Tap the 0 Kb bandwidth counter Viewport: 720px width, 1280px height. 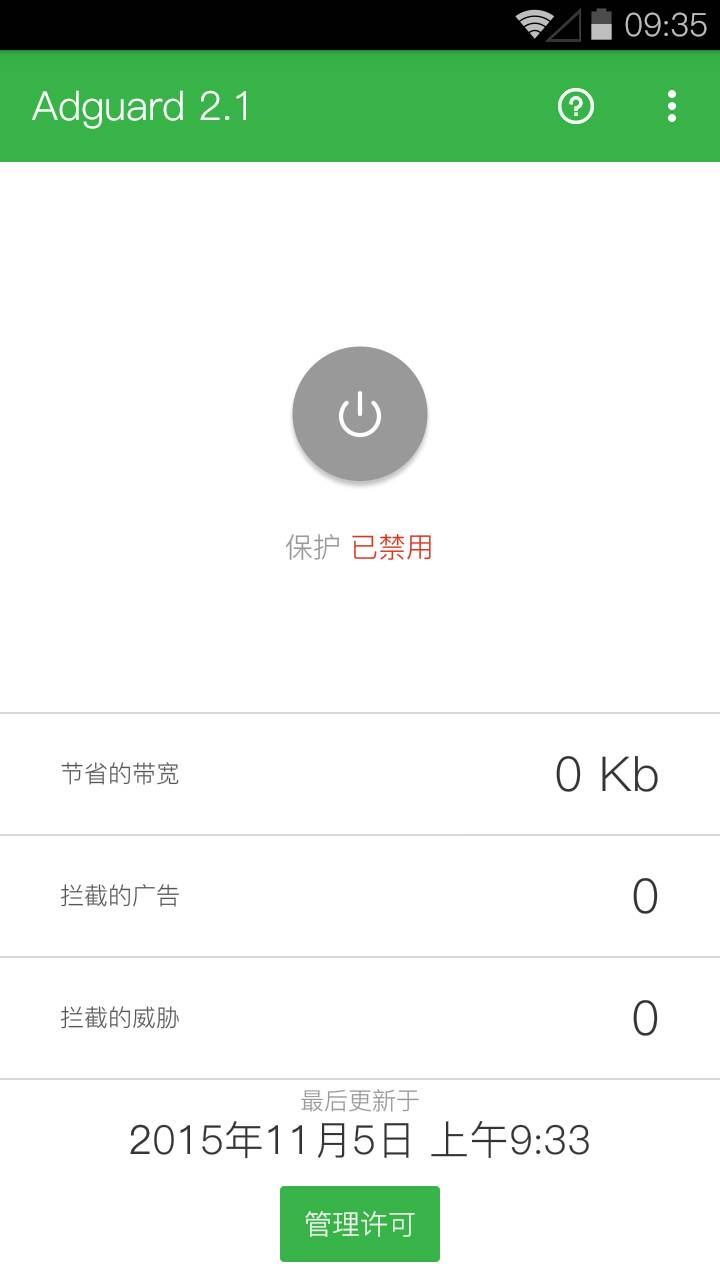[x=608, y=774]
